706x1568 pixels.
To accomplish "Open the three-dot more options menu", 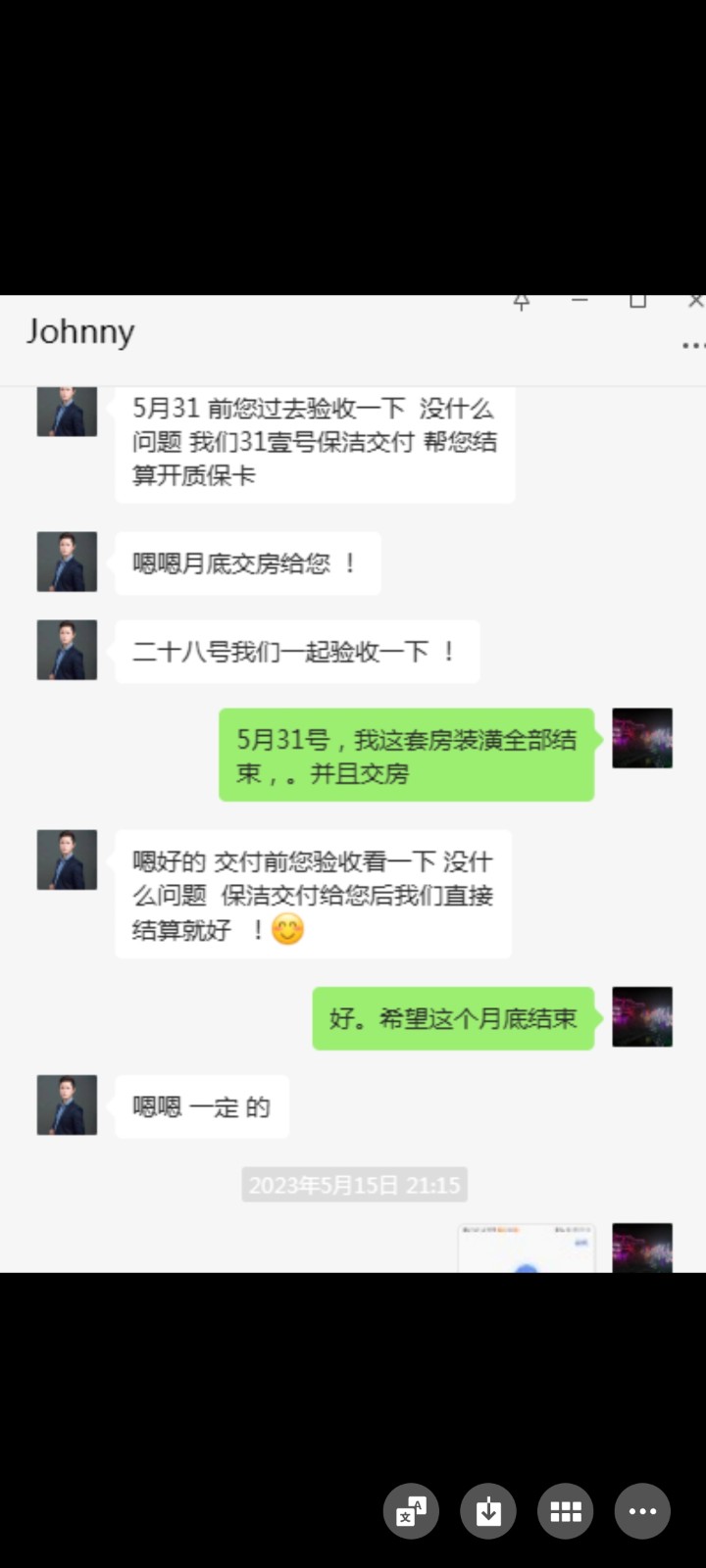I will (x=642, y=1511).
